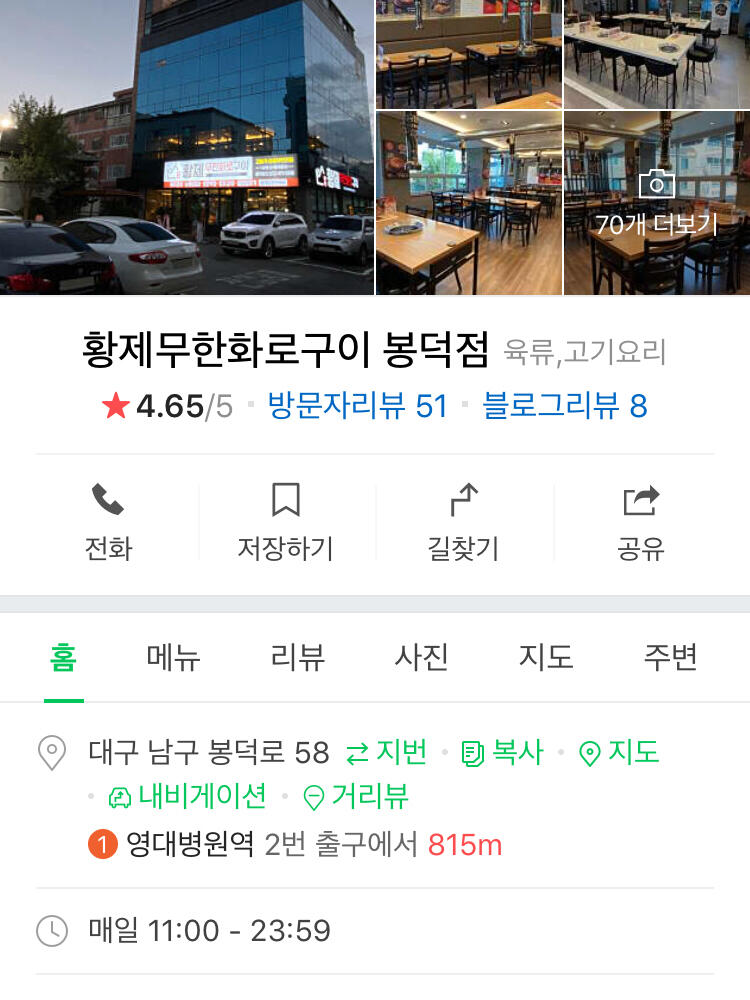Switch to the 주변 tab
The width and height of the screenshot is (750, 1000).
pos(670,657)
